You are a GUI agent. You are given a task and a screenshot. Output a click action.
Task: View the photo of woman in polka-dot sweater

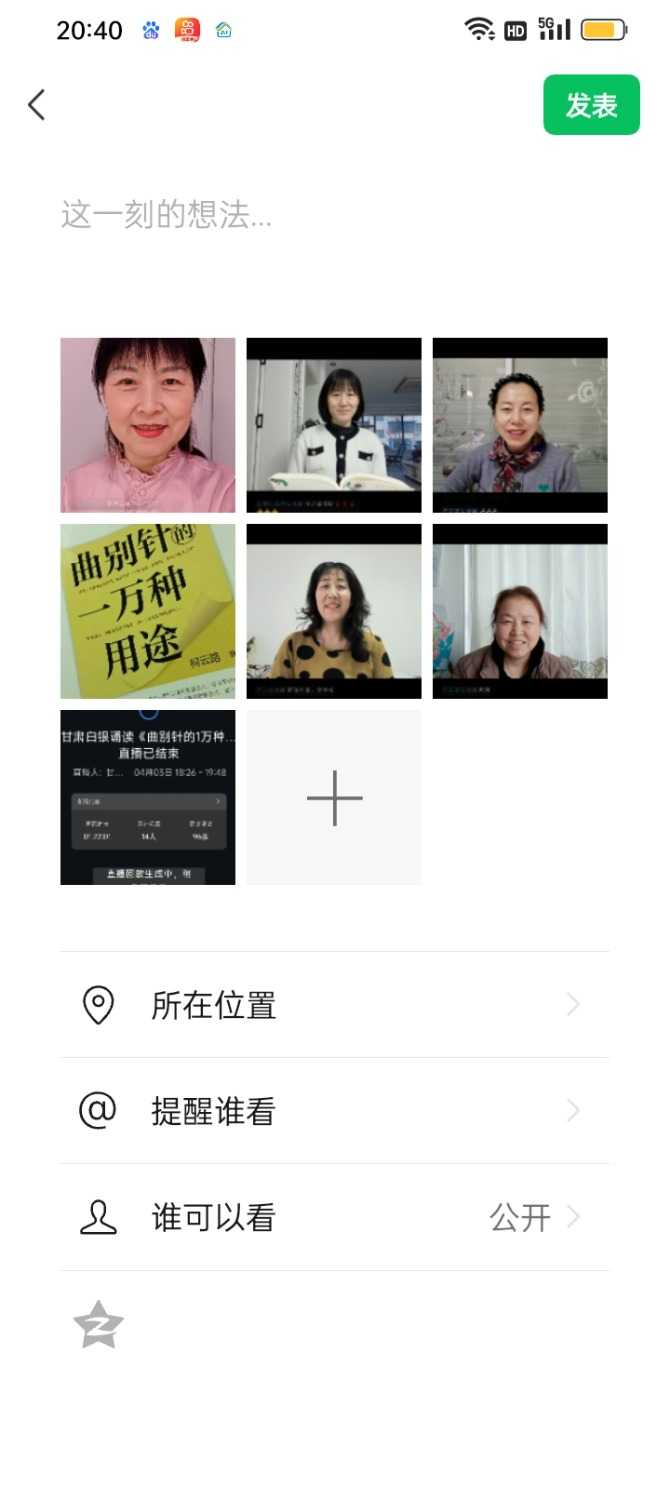coord(334,611)
